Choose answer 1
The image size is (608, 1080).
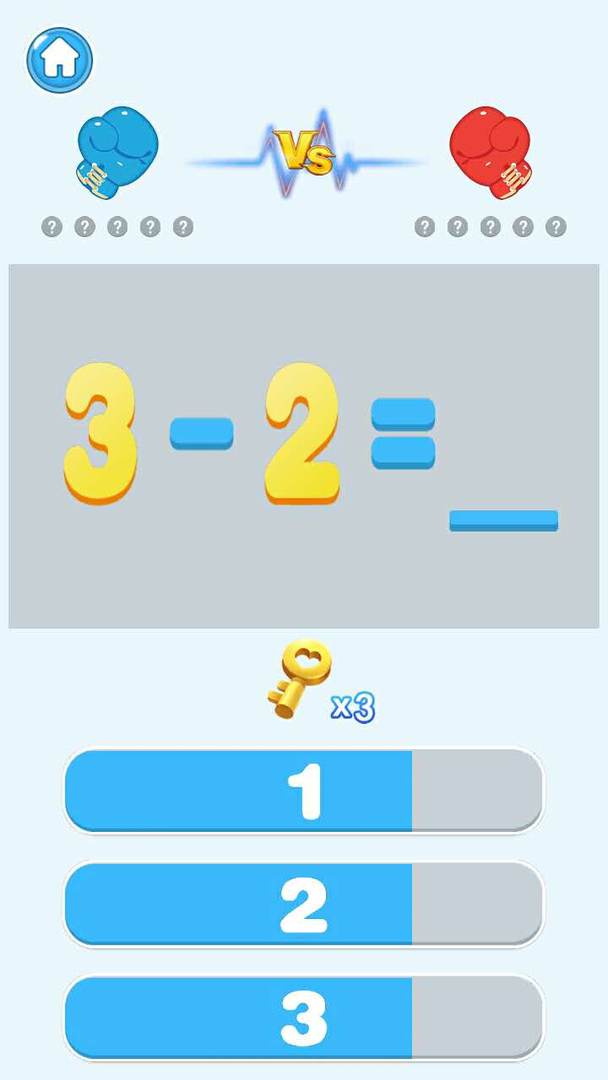[304, 790]
